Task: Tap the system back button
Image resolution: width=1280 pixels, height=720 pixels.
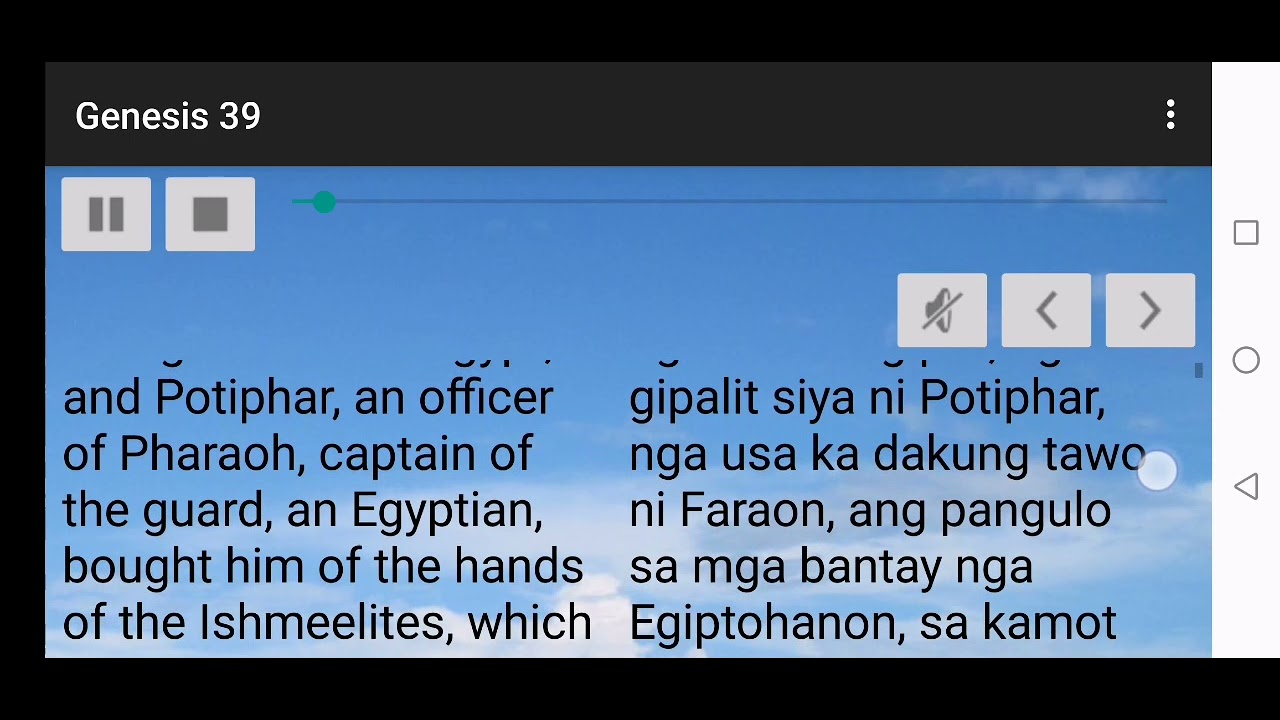Action: click(1246, 487)
